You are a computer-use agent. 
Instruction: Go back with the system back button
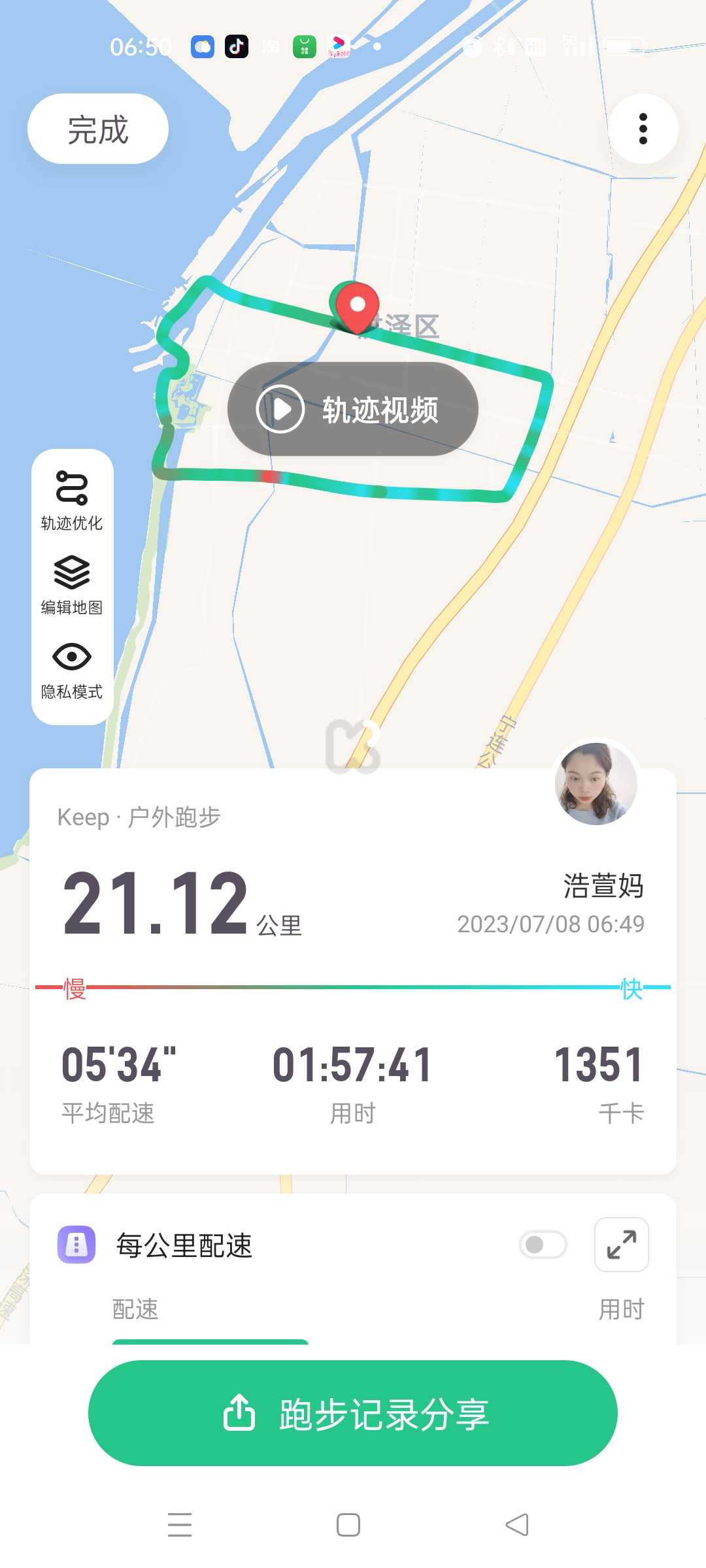coord(517,1525)
